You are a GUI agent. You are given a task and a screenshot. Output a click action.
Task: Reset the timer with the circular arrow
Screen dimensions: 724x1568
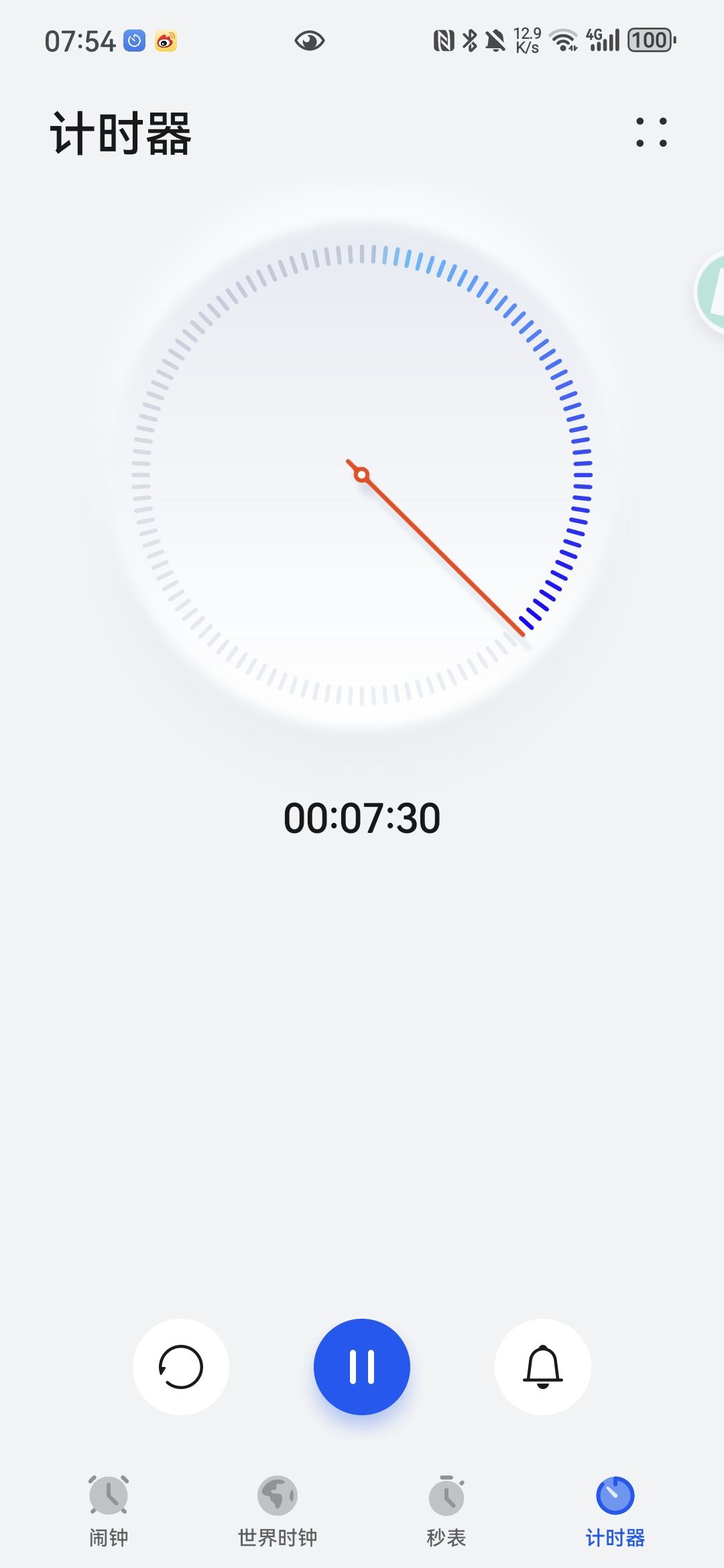point(181,1367)
